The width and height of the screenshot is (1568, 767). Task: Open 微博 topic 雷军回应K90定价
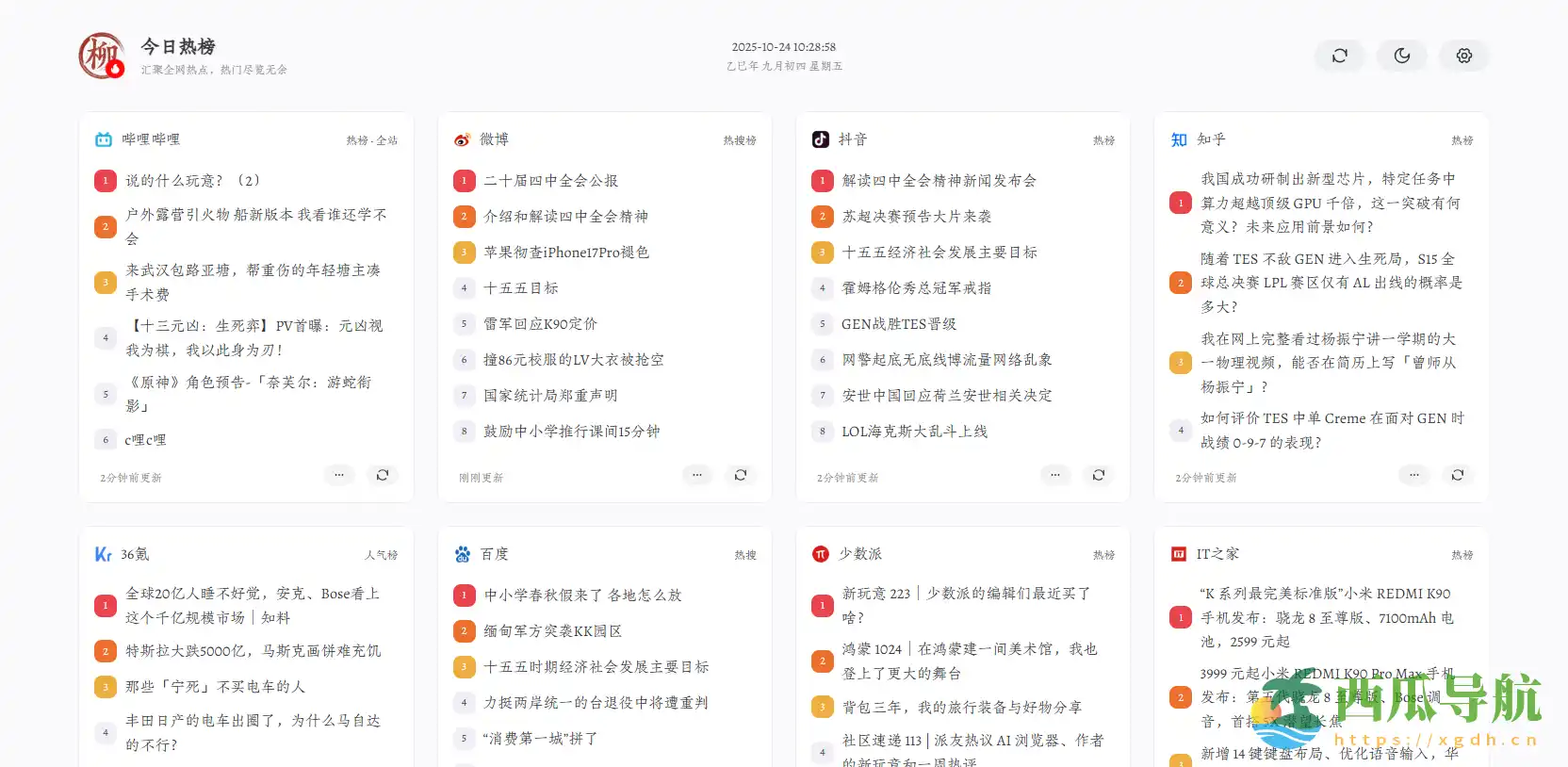point(540,324)
